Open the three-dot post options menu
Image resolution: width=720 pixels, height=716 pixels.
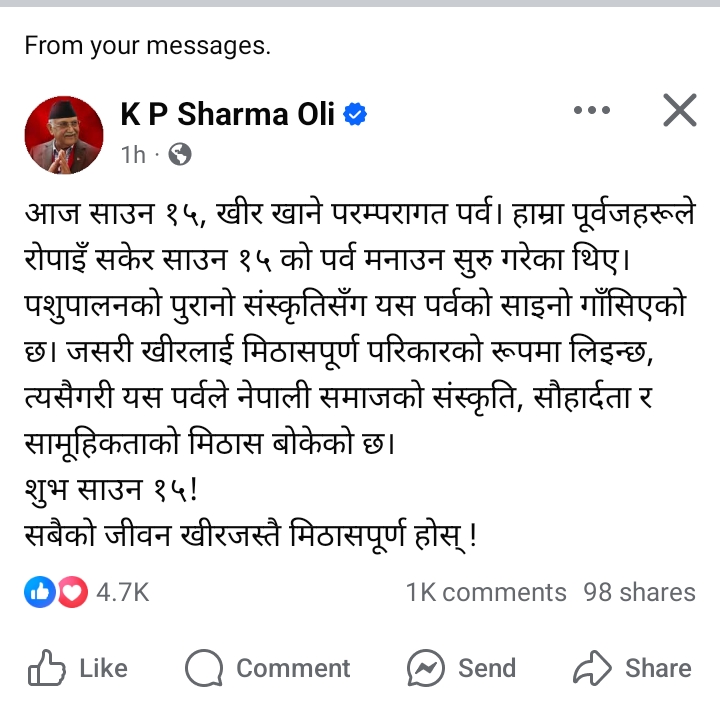591,110
